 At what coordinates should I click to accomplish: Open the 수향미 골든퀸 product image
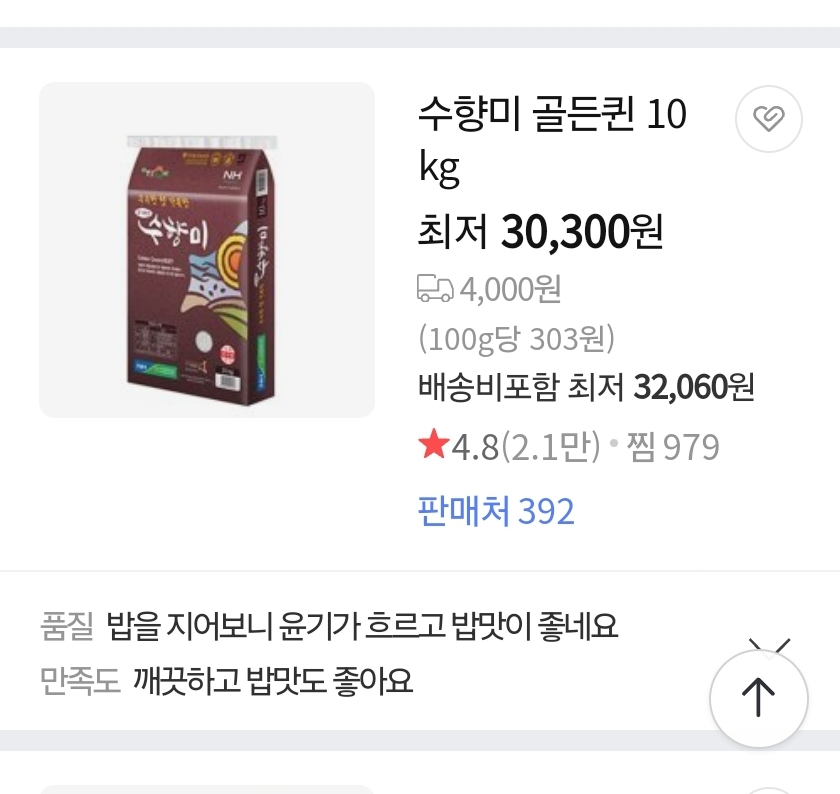click(207, 250)
